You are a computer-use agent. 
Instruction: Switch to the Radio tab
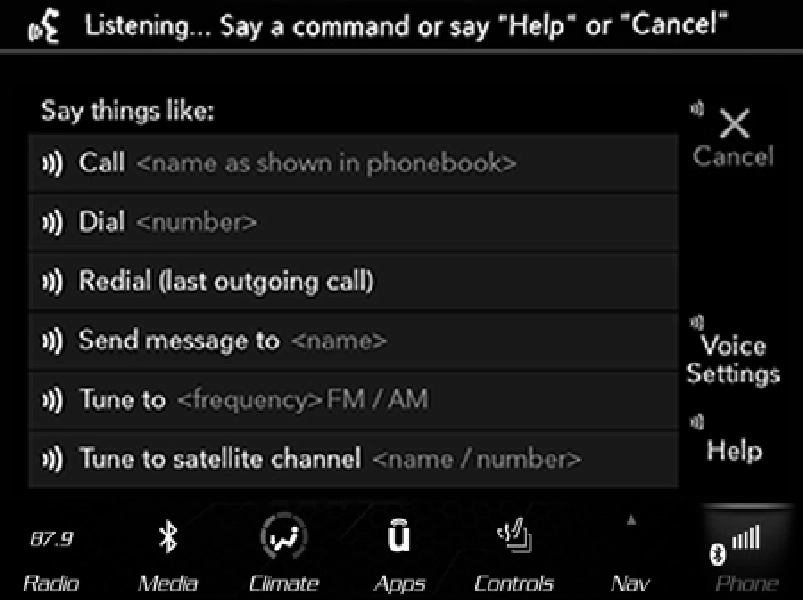(x=52, y=558)
